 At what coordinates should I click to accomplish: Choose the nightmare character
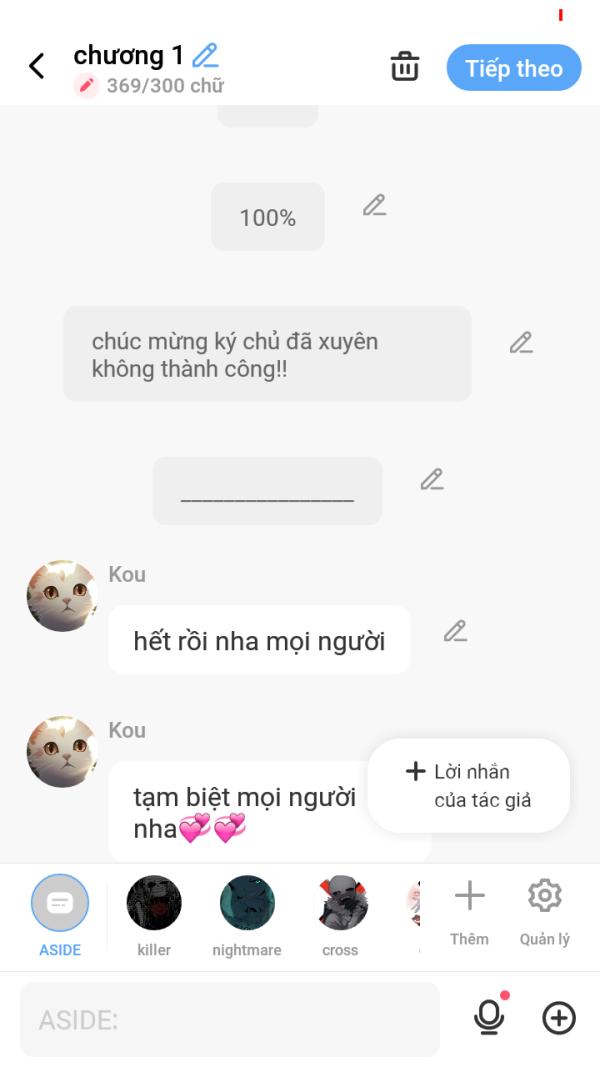[x=247, y=915]
